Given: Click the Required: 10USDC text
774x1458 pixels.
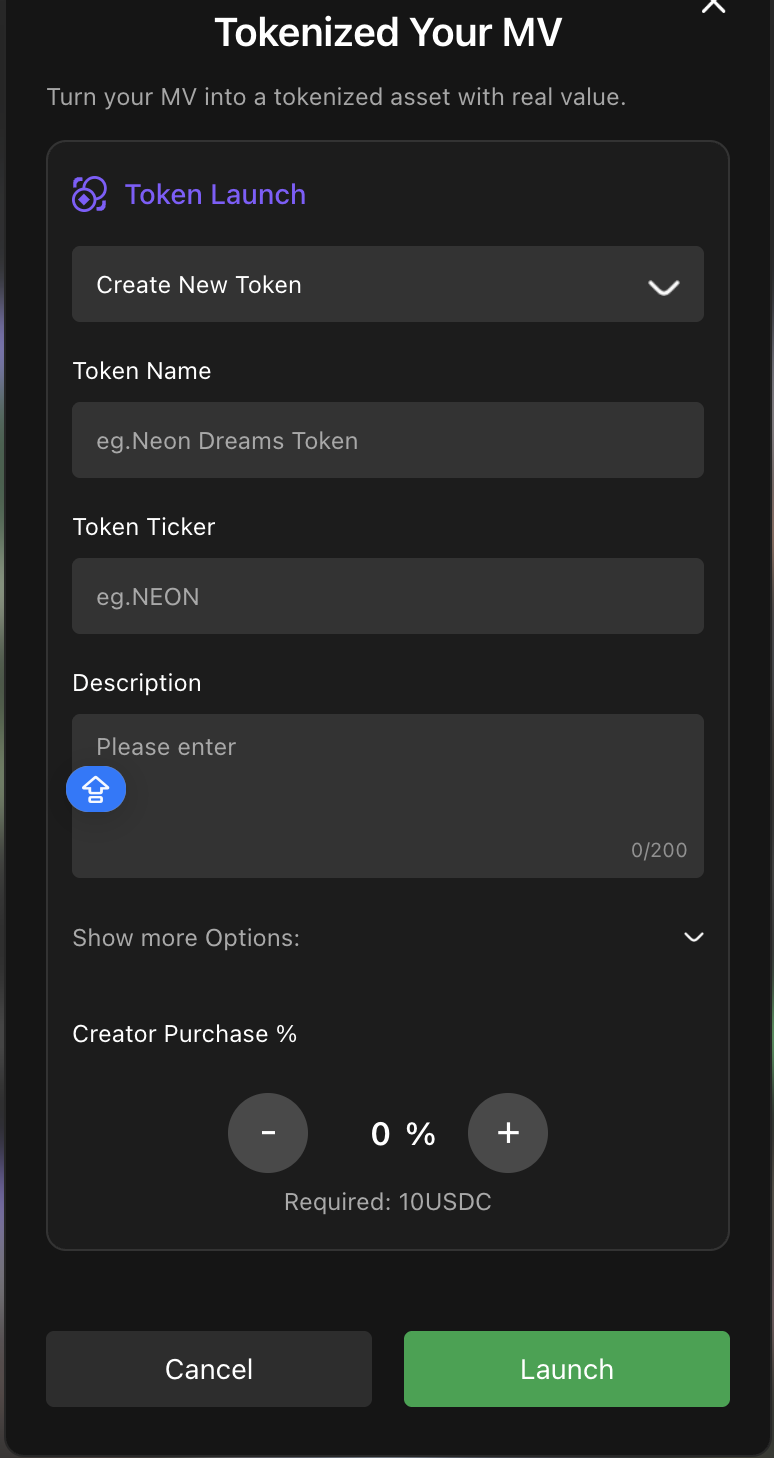Looking at the screenshot, I should (388, 1201).
